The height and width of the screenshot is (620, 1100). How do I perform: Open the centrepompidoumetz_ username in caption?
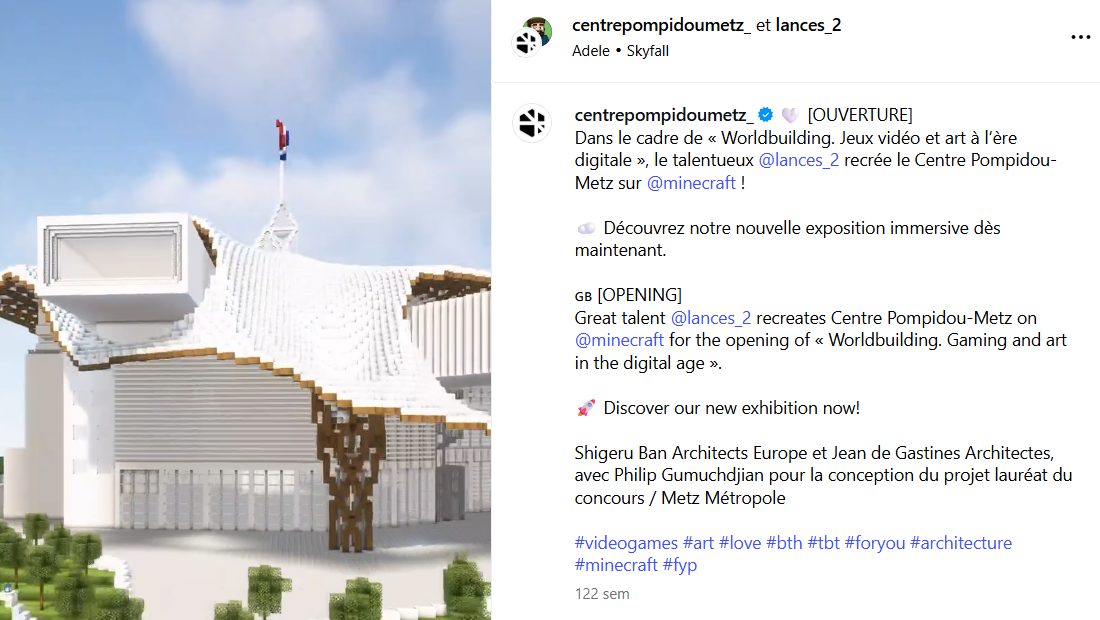coord(664,115)
